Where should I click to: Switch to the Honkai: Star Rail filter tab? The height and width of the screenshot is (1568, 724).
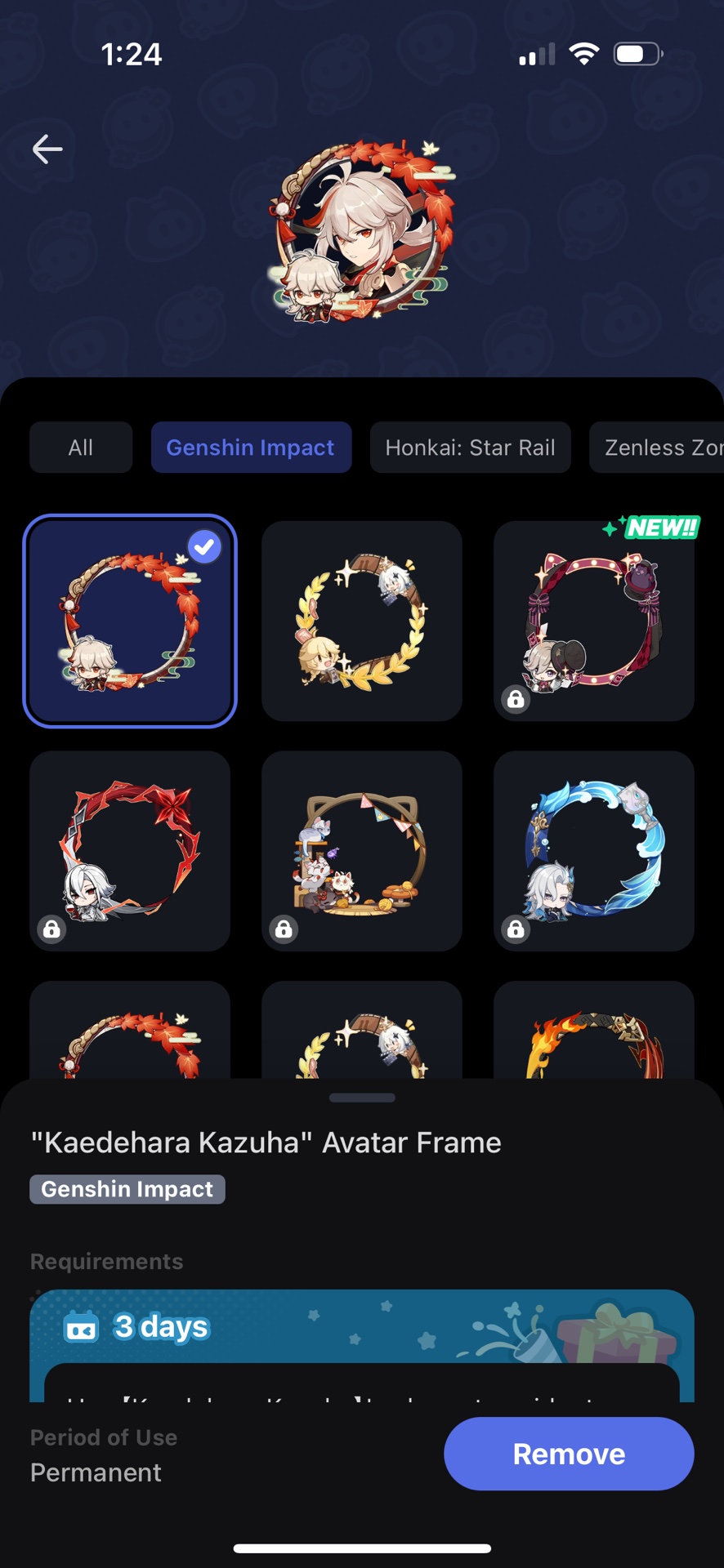pos(471,448)
